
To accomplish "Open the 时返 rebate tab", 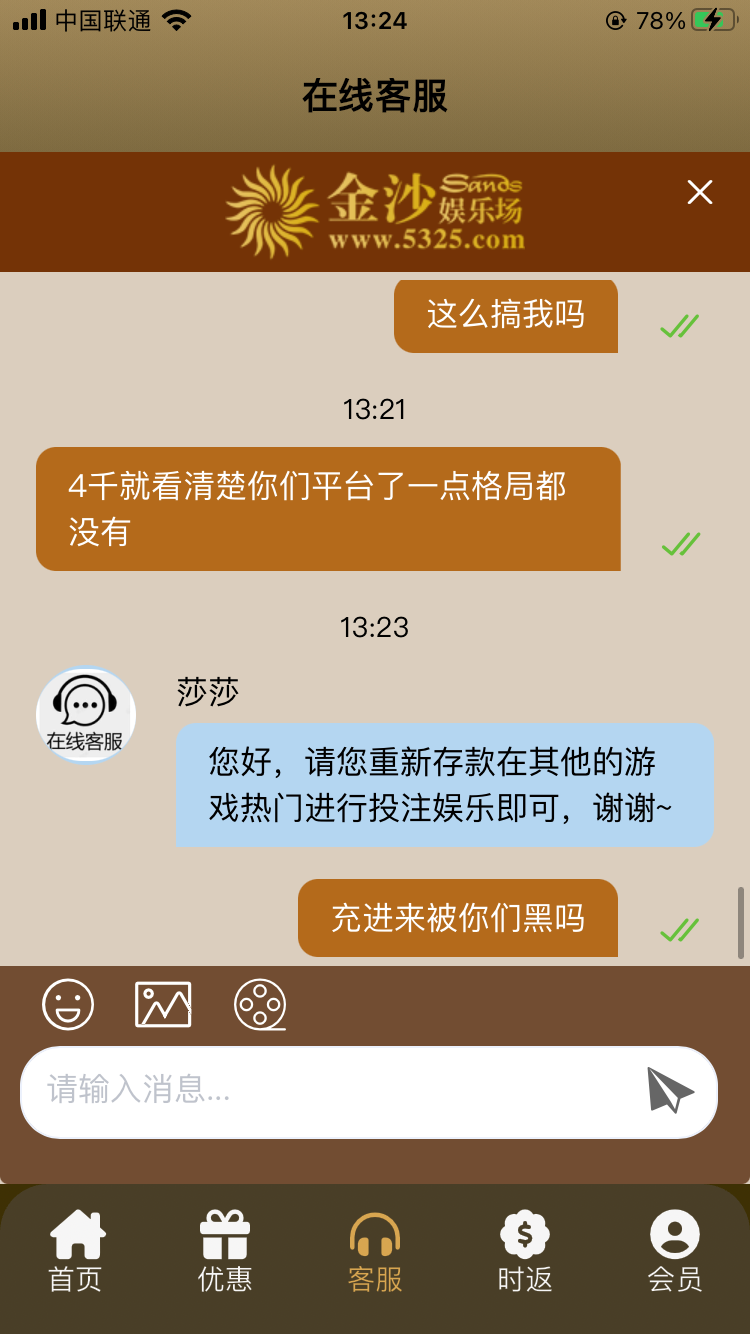I will tap(525, 1250).
